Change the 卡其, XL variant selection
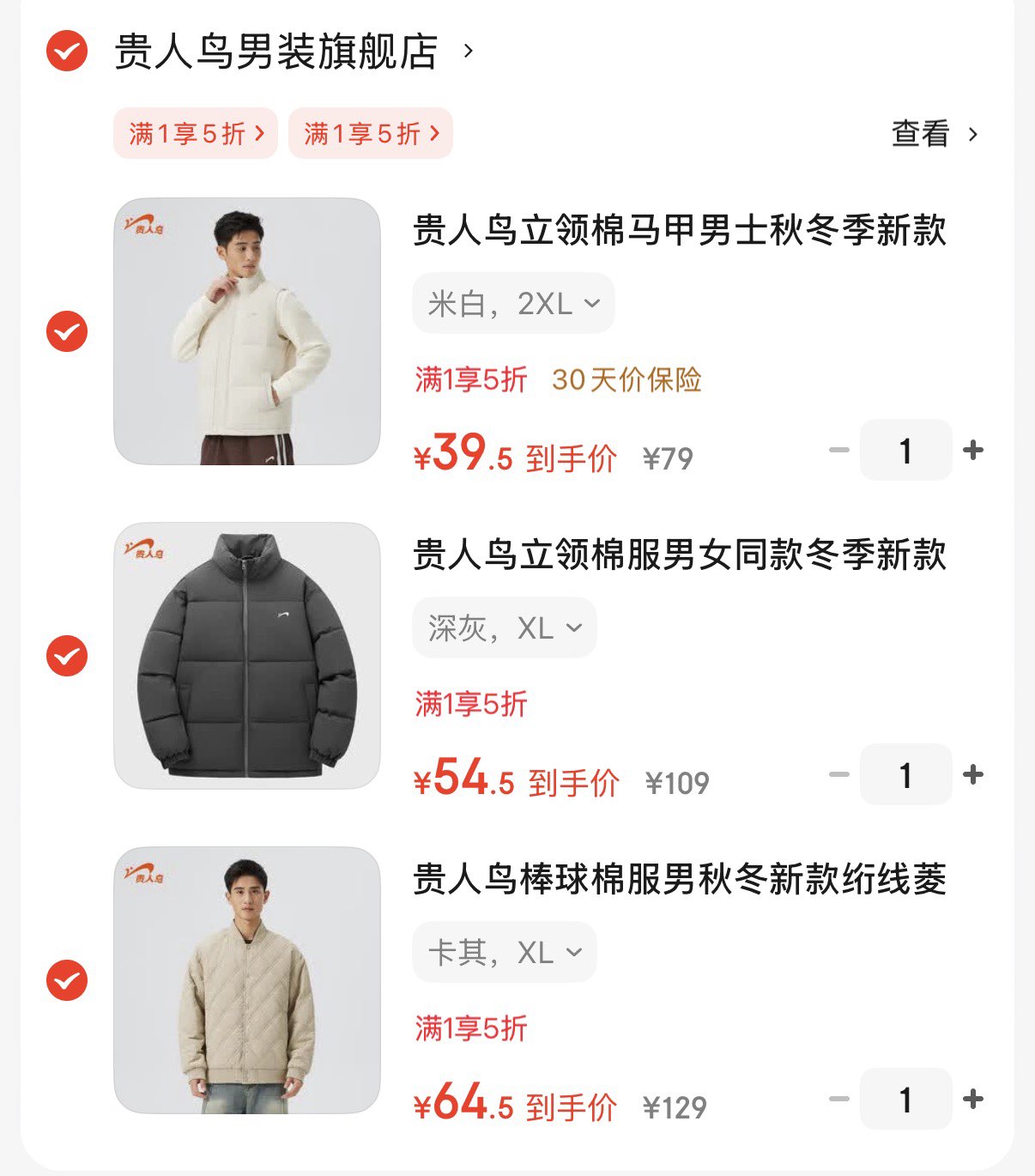The height and width of the screenshot is (1176, 1035). pos(505,952)
